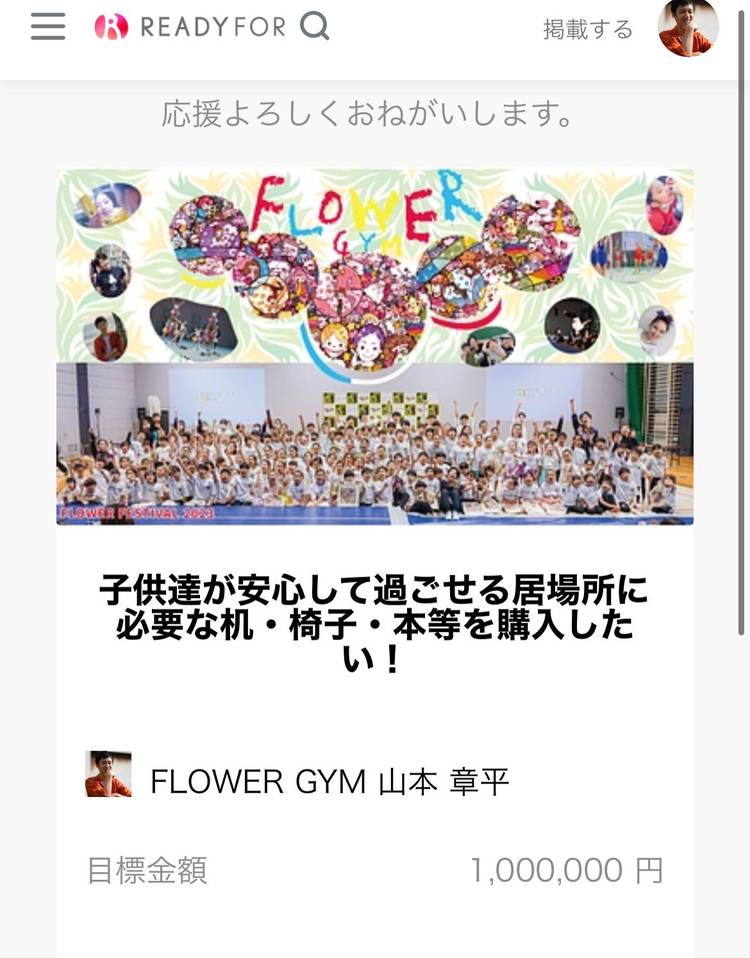Viewport: 750px width, 958px height.
Task: Open the profile avatar menu
Action: 688,27
